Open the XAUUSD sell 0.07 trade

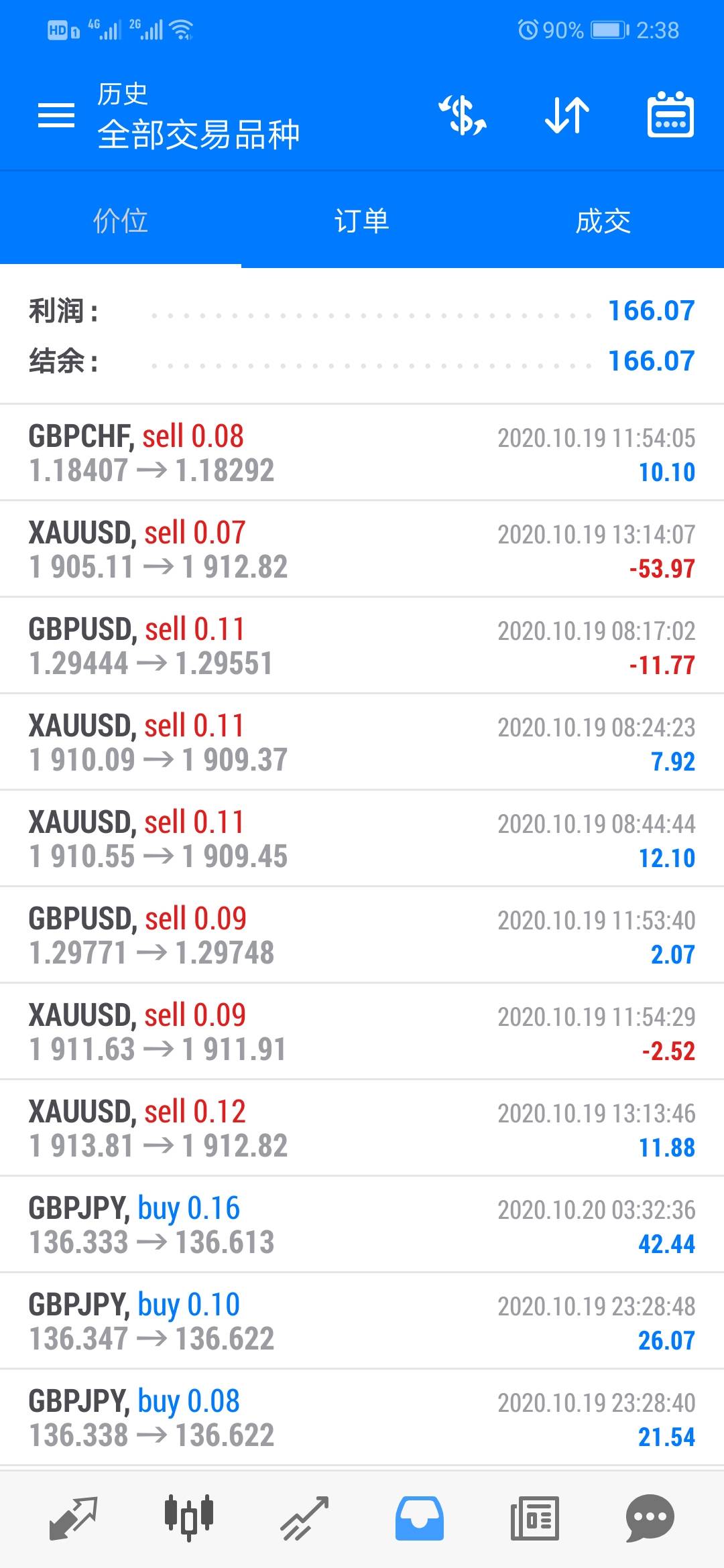click(362, 549)
